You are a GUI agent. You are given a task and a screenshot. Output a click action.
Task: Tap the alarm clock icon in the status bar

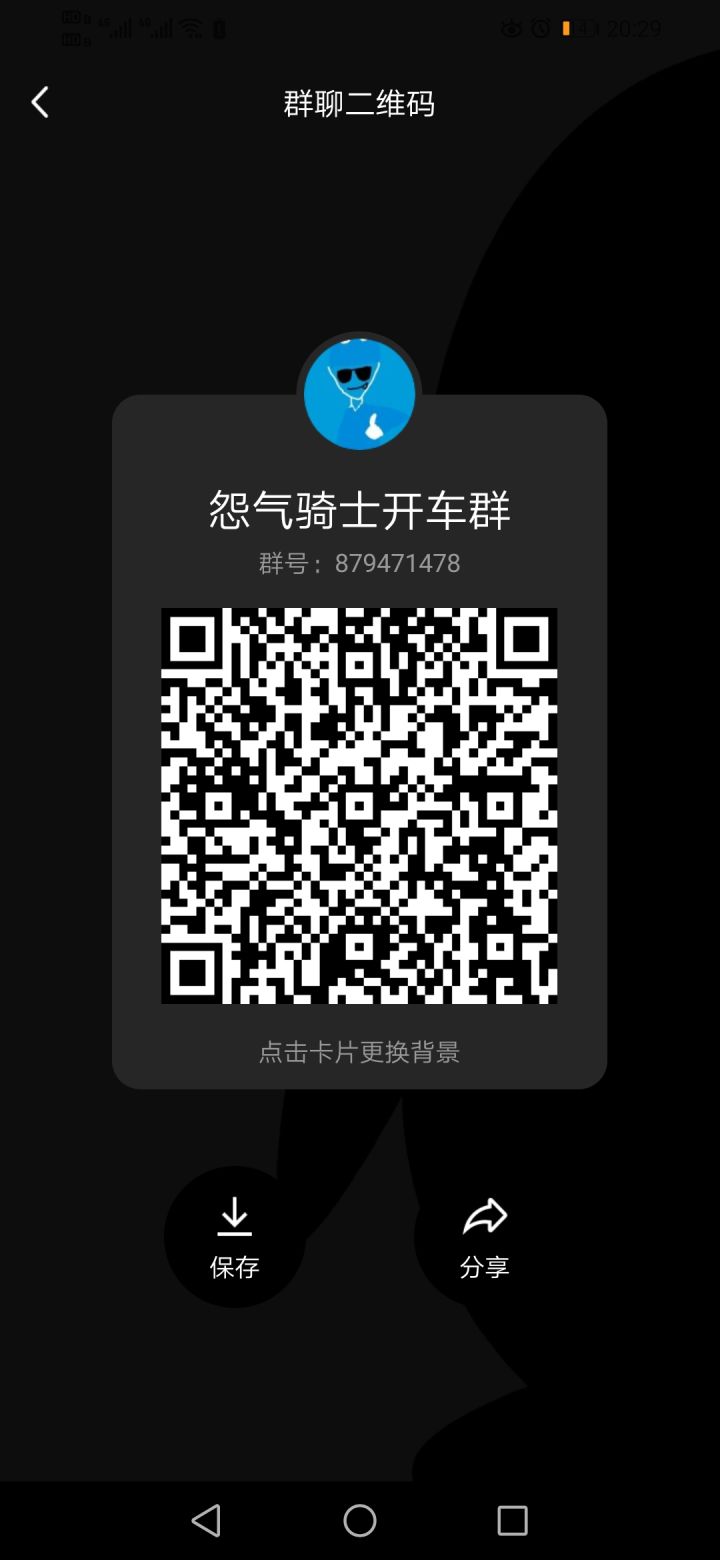(537, 29)
